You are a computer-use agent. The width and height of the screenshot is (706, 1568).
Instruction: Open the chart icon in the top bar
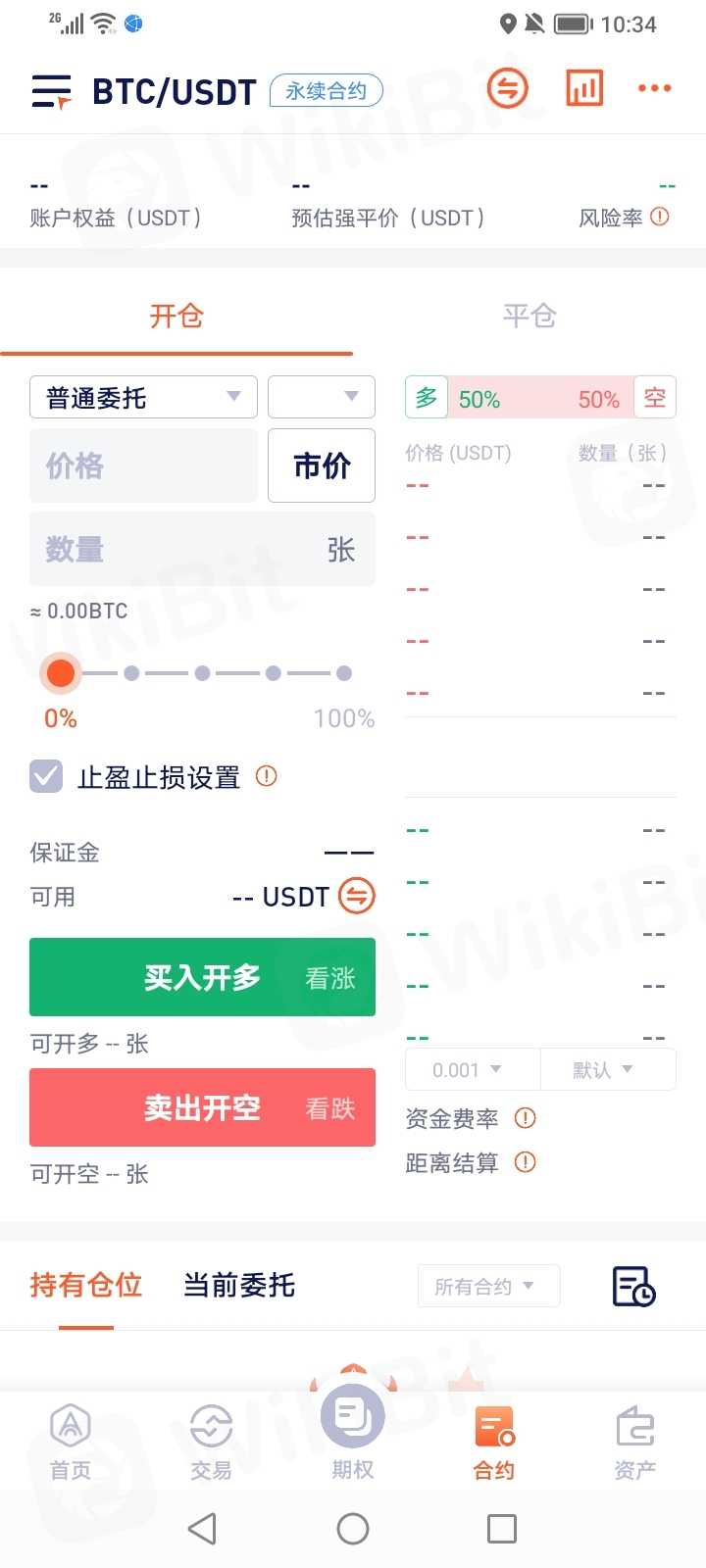tap(584, 89)
